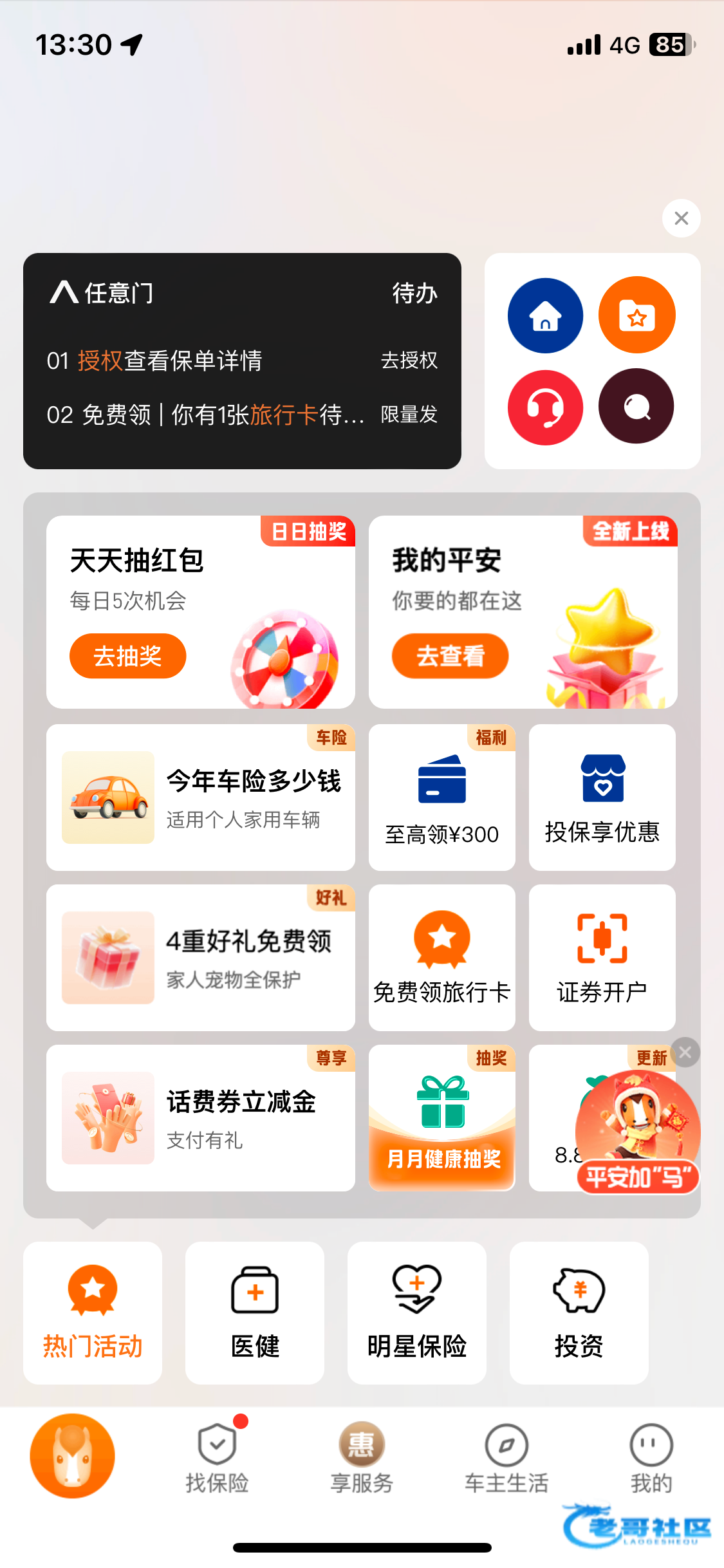Open the 月月健康抽奖 tile
The width and height of the screenshot is (724, 1568).
pyautogui.click(x=441, y=1118)
